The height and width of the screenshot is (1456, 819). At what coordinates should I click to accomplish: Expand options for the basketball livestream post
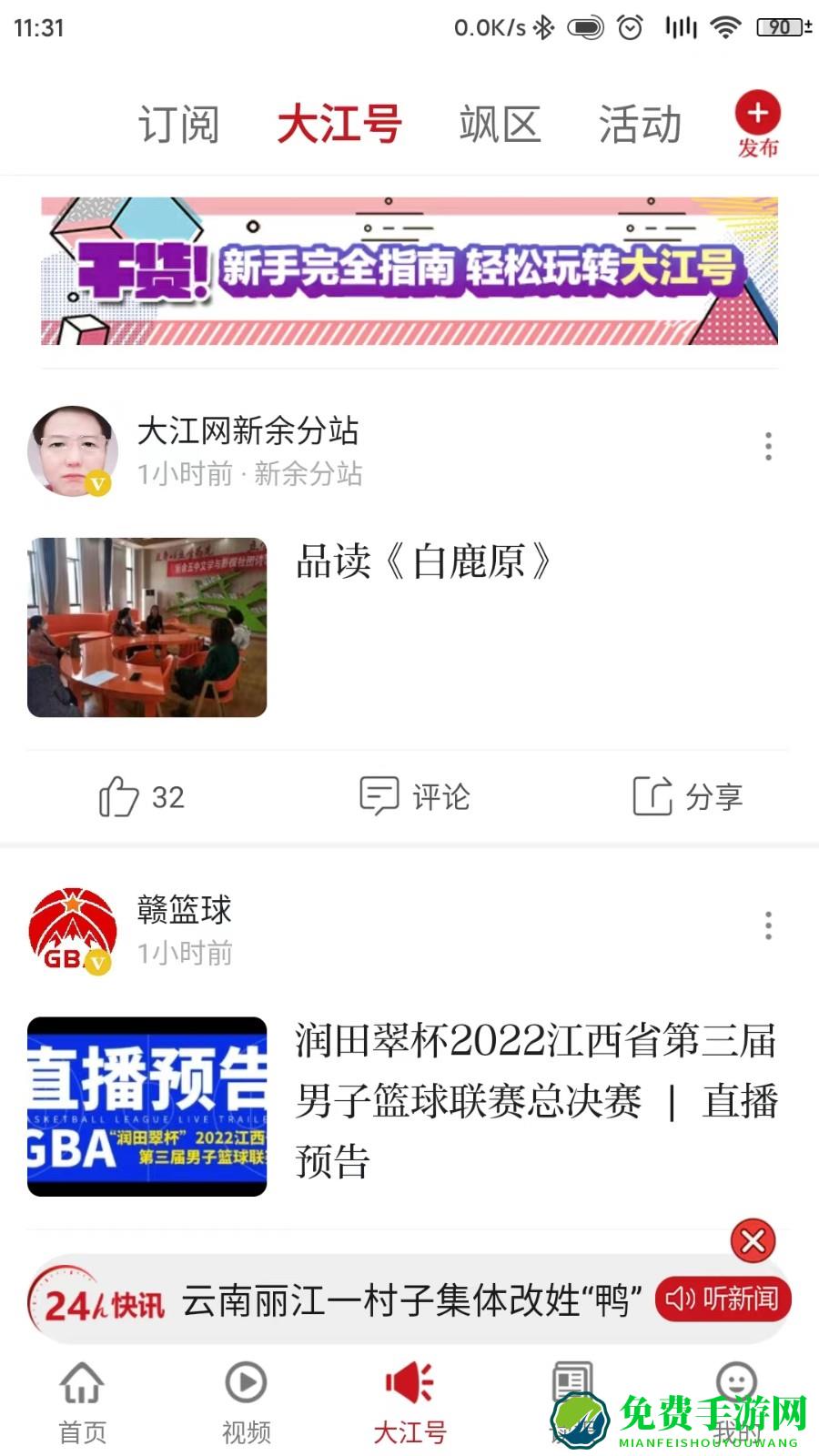[x=770, y=926]
